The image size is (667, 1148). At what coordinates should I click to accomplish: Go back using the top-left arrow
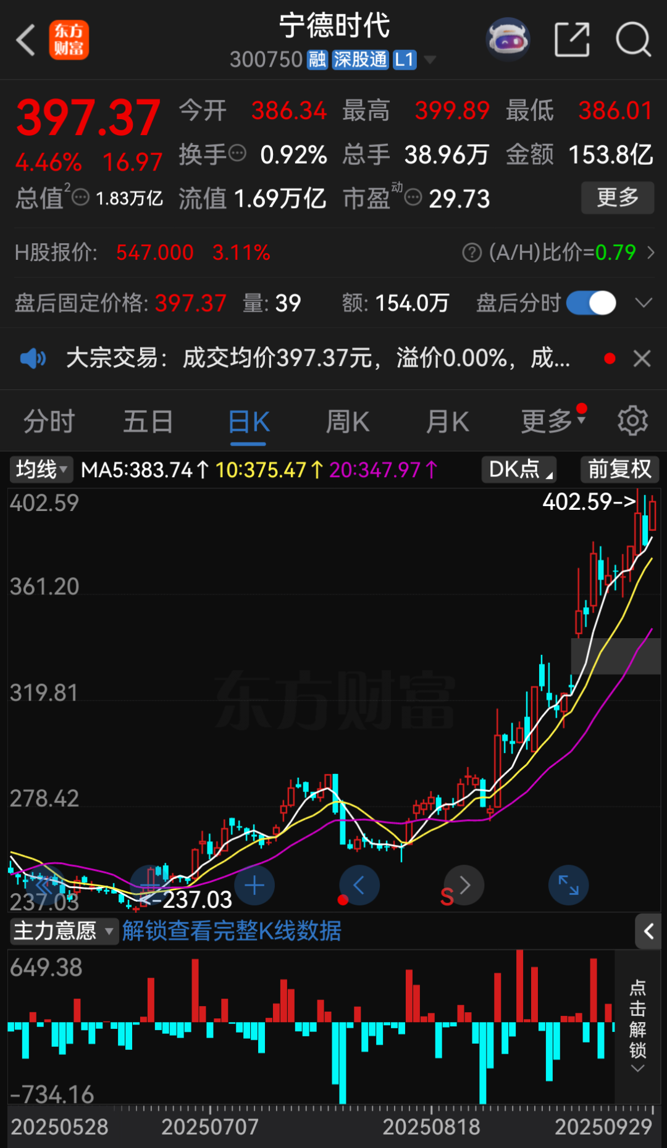coord(27,41)
